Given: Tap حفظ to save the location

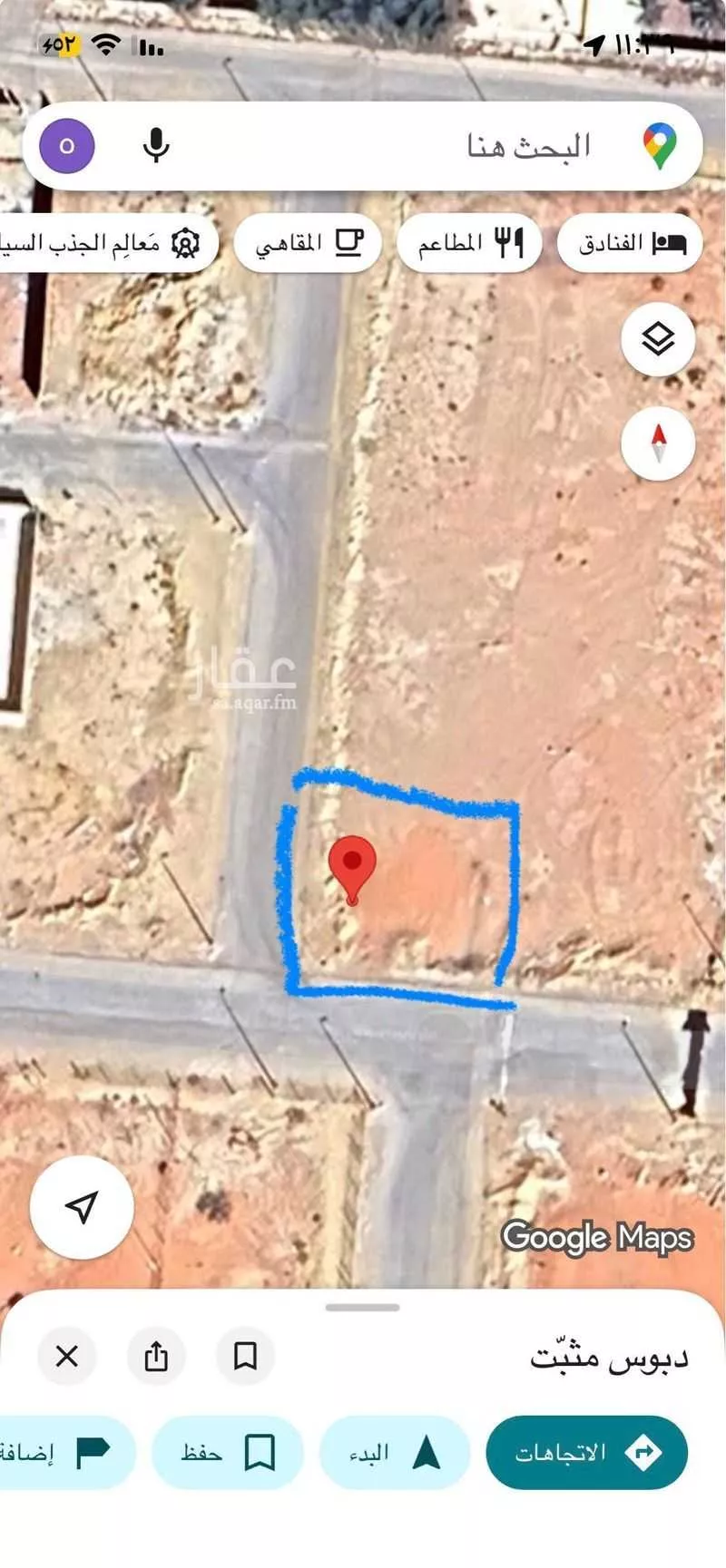Looking at the screenshot, I should [226, 1454].
